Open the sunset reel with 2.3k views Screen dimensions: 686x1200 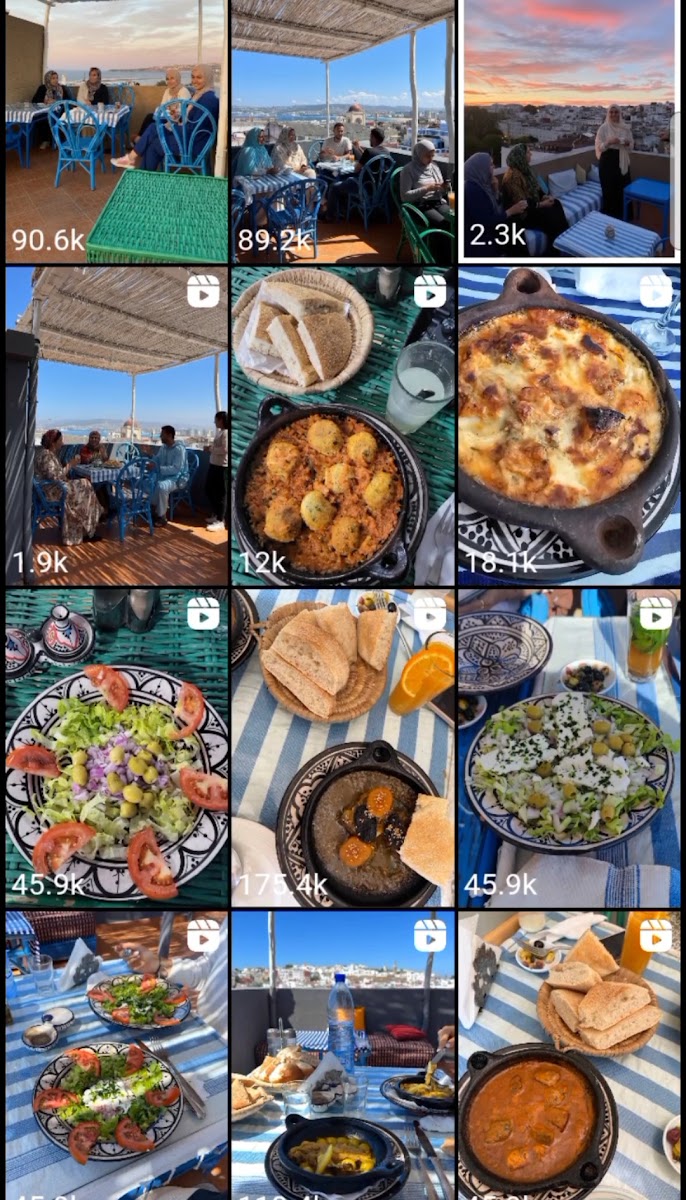pos(569,130)
